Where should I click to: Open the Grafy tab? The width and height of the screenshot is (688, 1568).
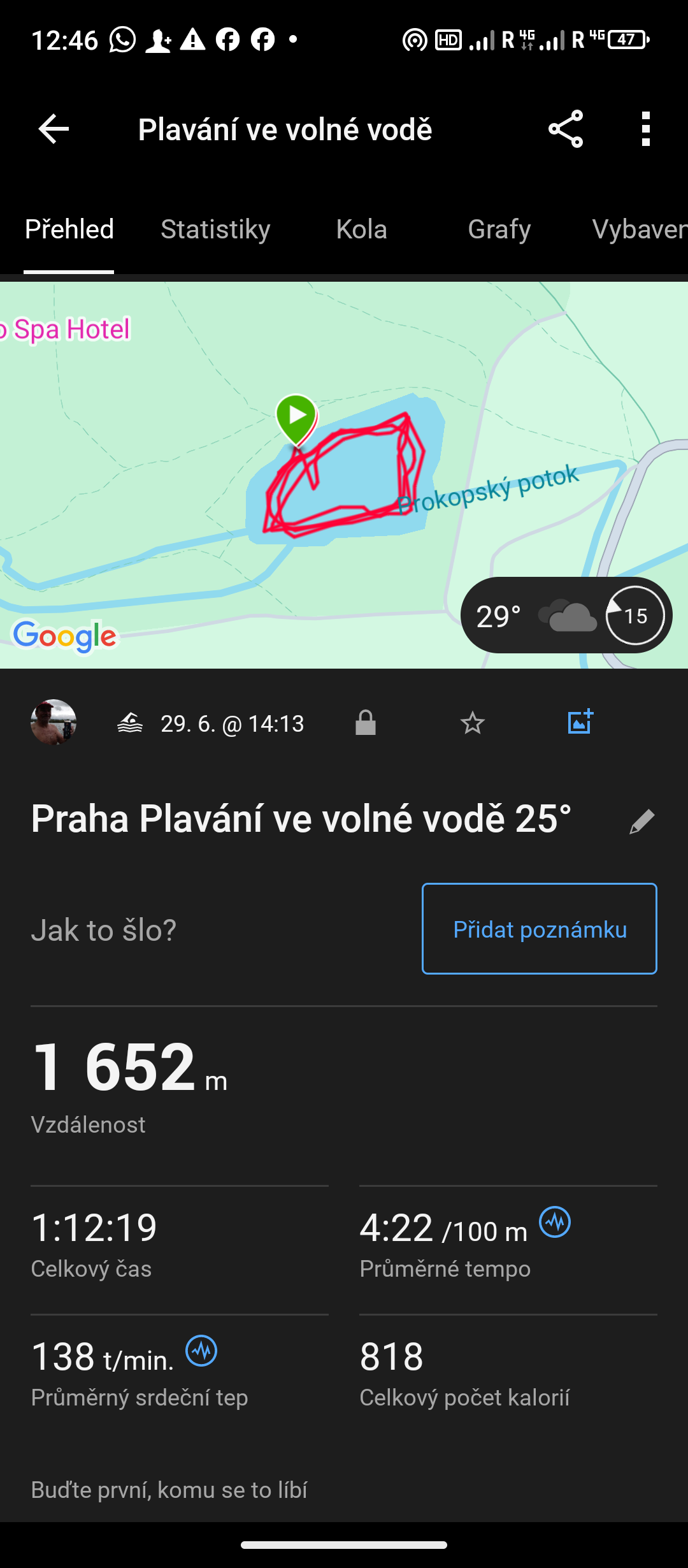(x=499, y=229)
